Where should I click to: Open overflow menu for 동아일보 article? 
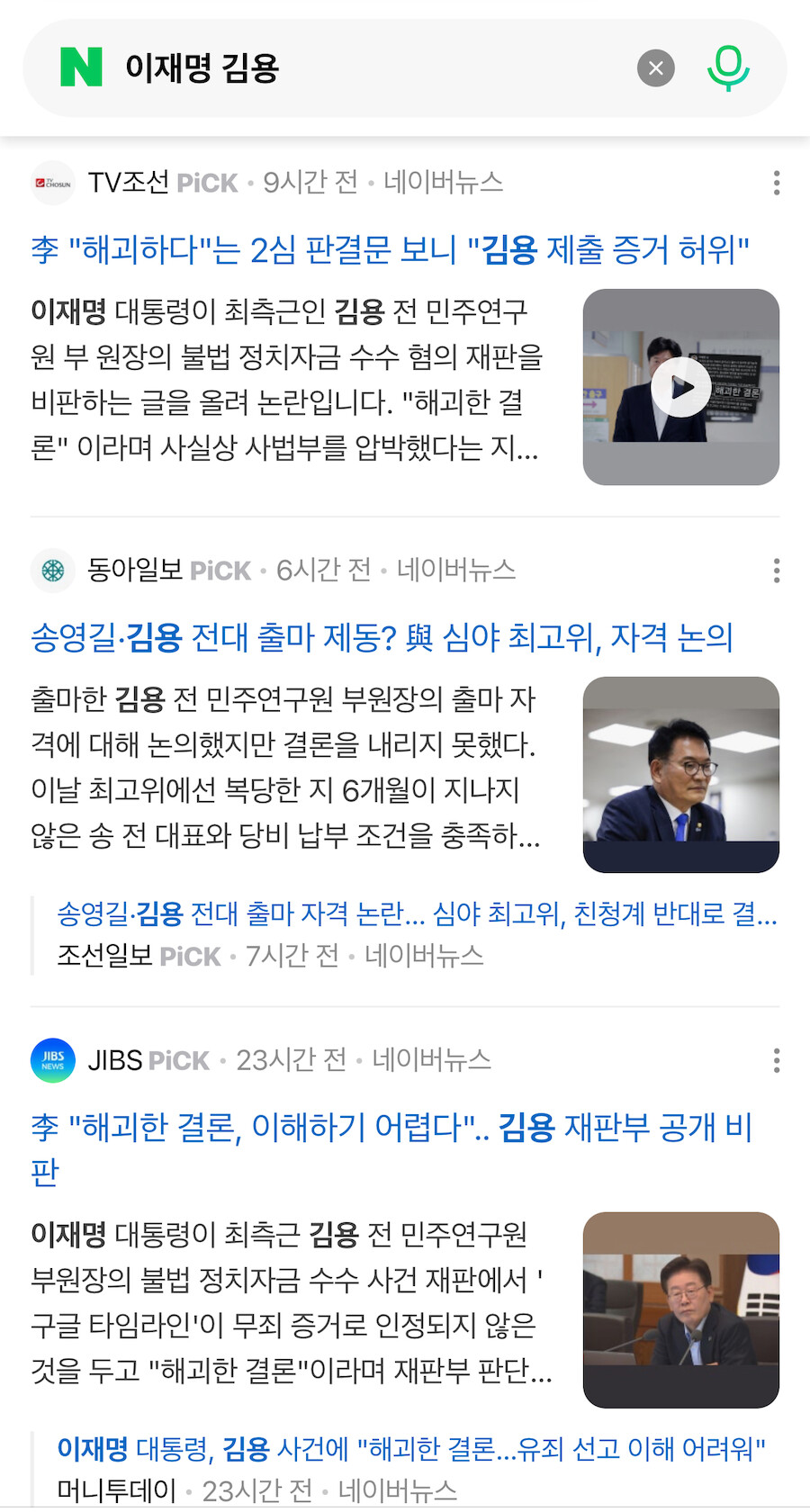pos(776,571)
